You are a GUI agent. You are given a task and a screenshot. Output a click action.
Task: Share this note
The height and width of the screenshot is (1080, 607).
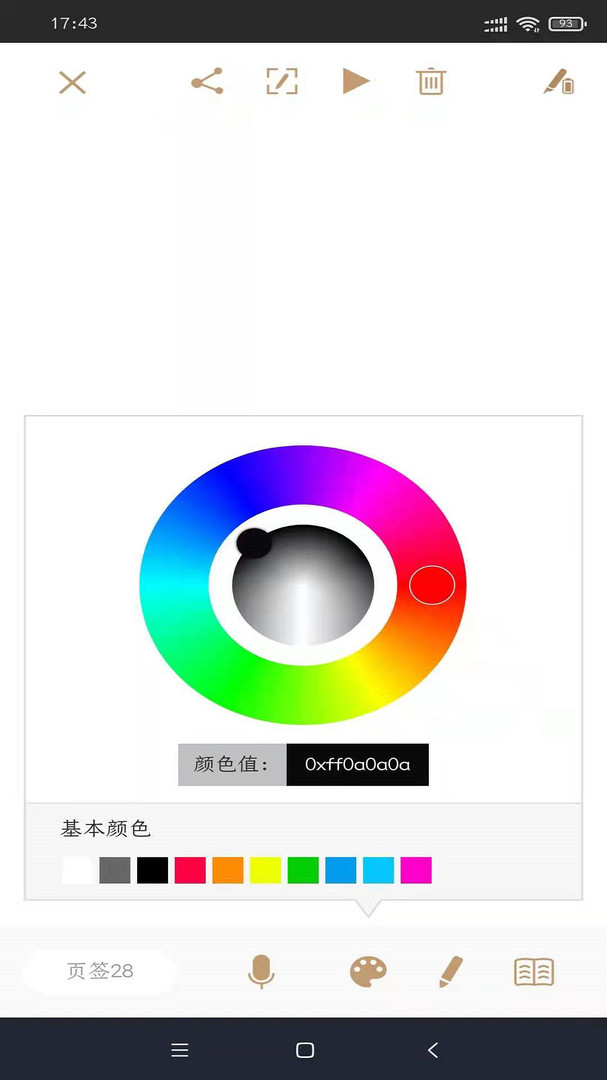click(x=207, y=82)
